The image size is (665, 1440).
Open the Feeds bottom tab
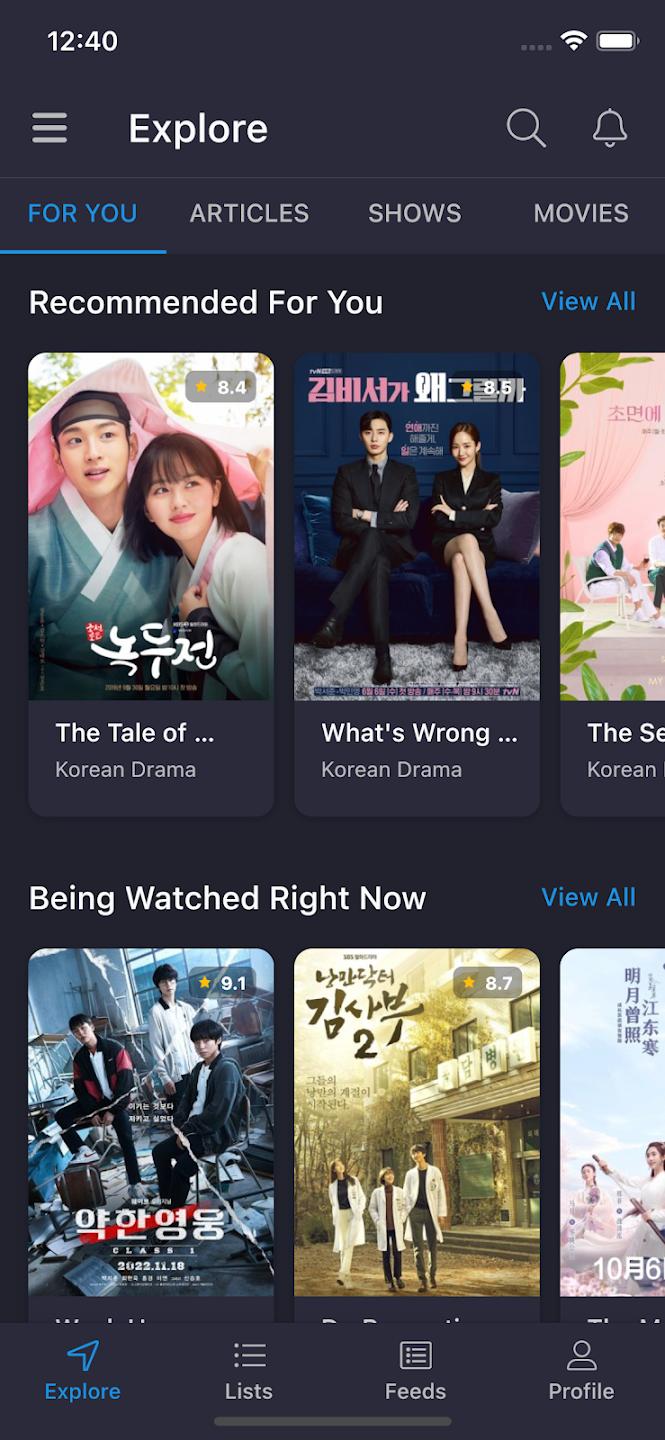click(x=415, y=1372)
